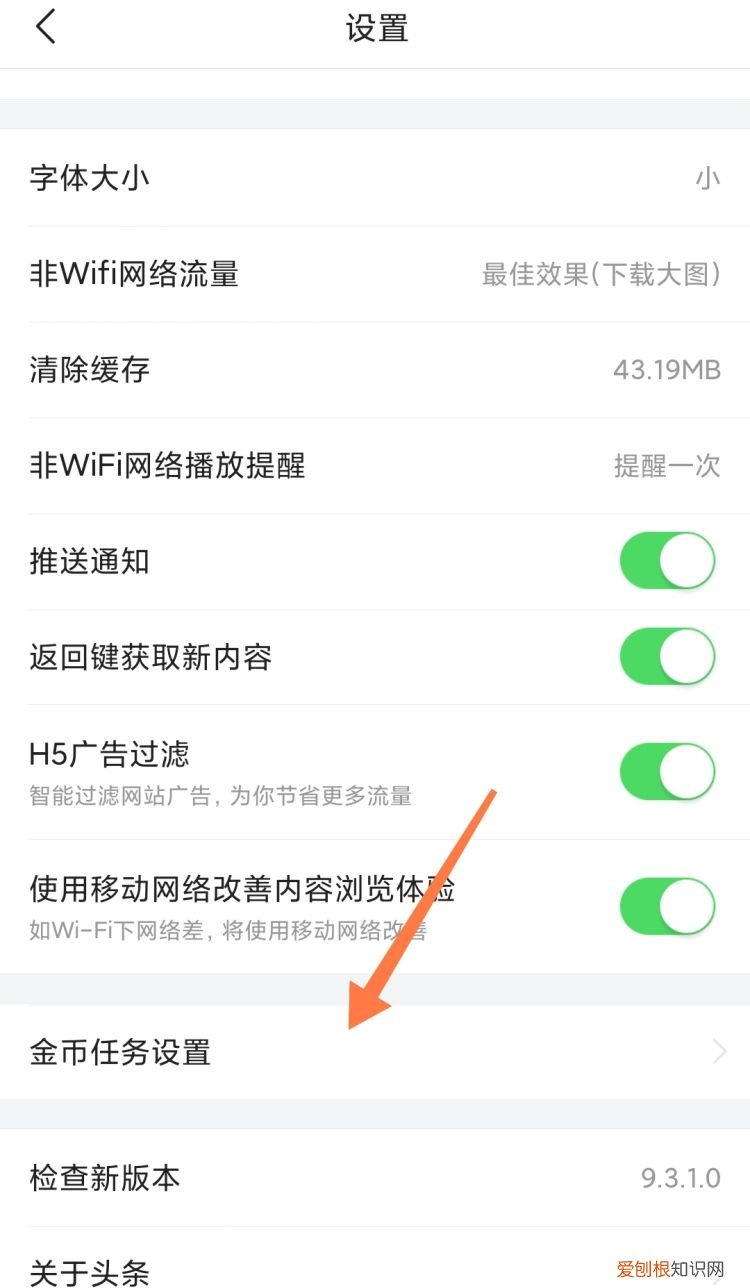Viewport: 750px width, 1288px height.
Task: Tap the 设置 title in the header
Action: (375, 30)
